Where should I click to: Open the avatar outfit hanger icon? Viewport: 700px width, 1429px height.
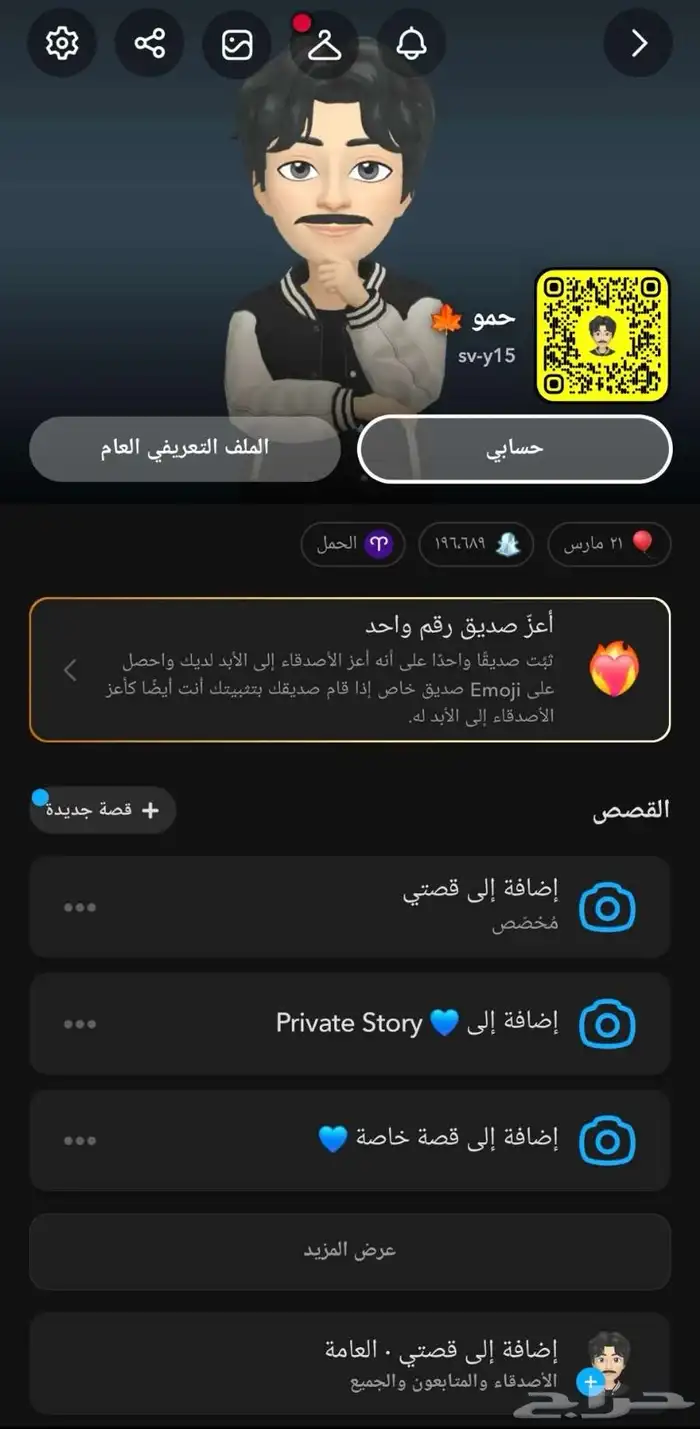(x=324, y=44)
